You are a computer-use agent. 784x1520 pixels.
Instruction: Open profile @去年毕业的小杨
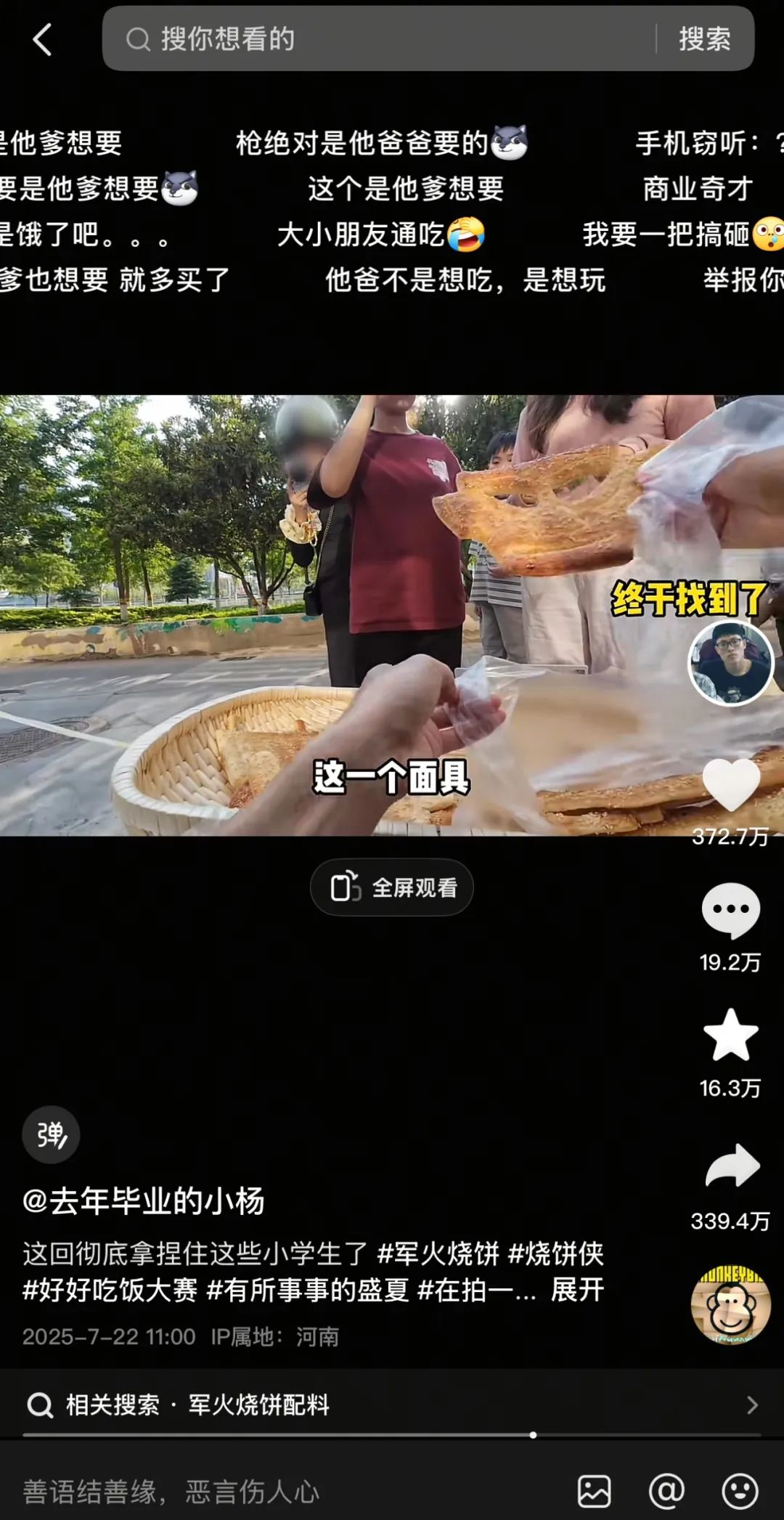pyautogui.click(x=144, y=1201)
